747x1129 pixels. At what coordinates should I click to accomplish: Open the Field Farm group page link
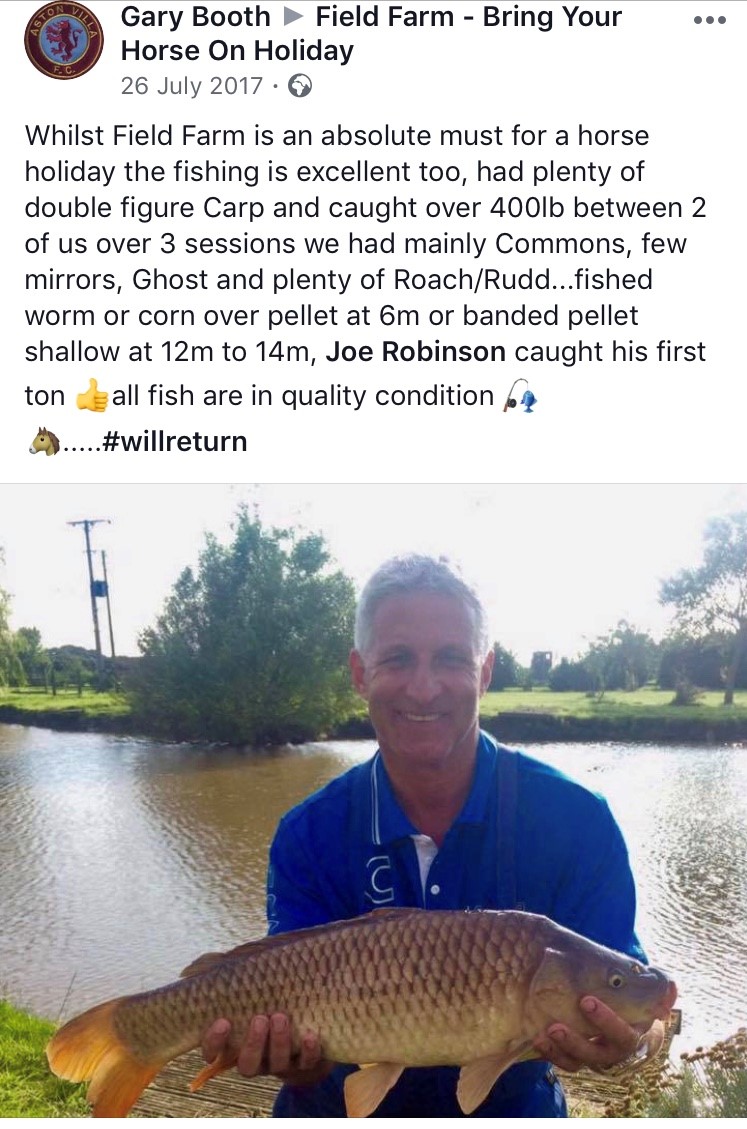(x=468, y=17)
